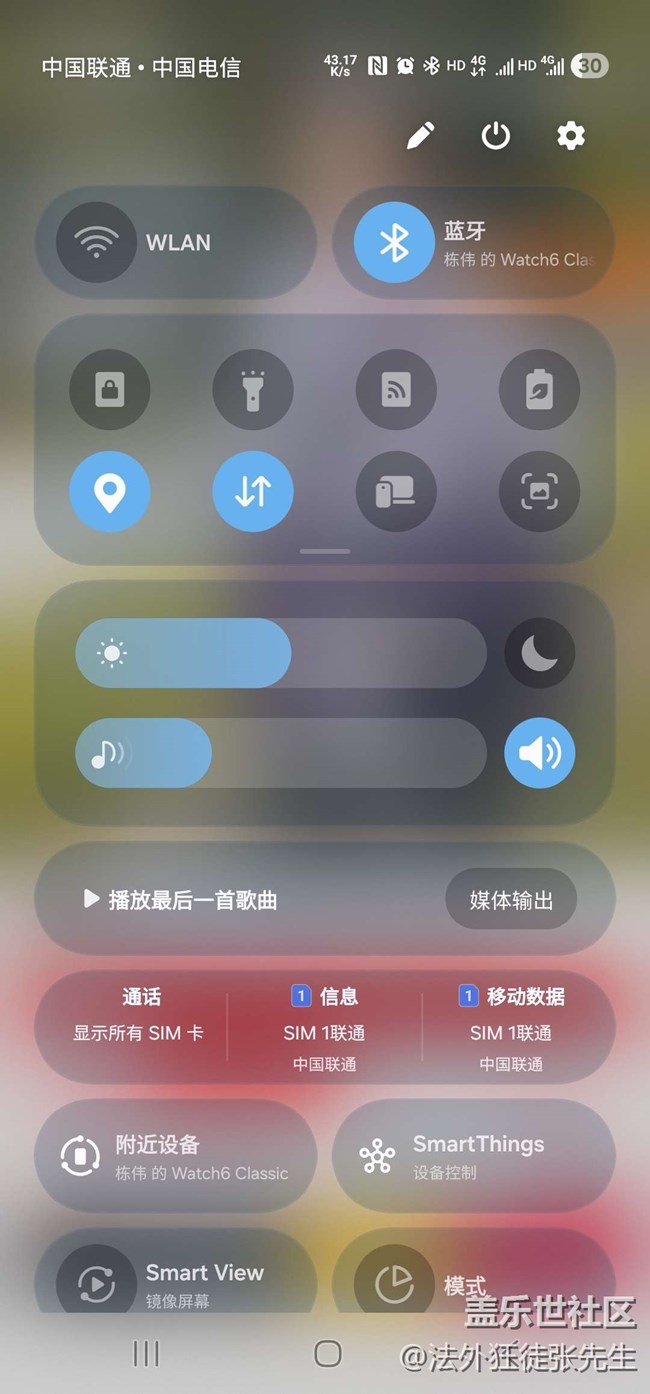Open the power menu icon
The width and height of the screenshot is (650, 1394).
(496, 136)
